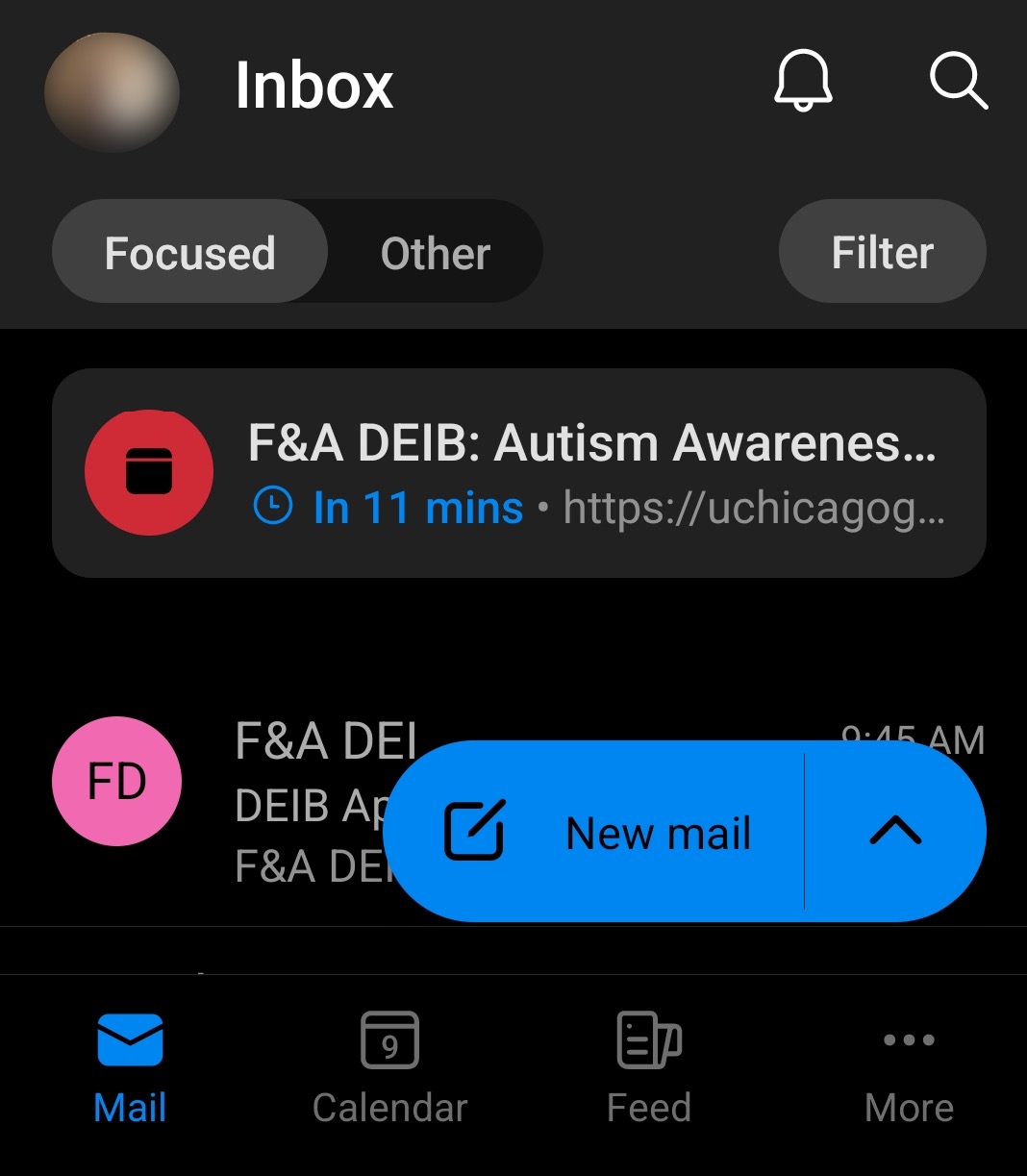
Task: Open the account avatar menu
Action: (112, 91)
